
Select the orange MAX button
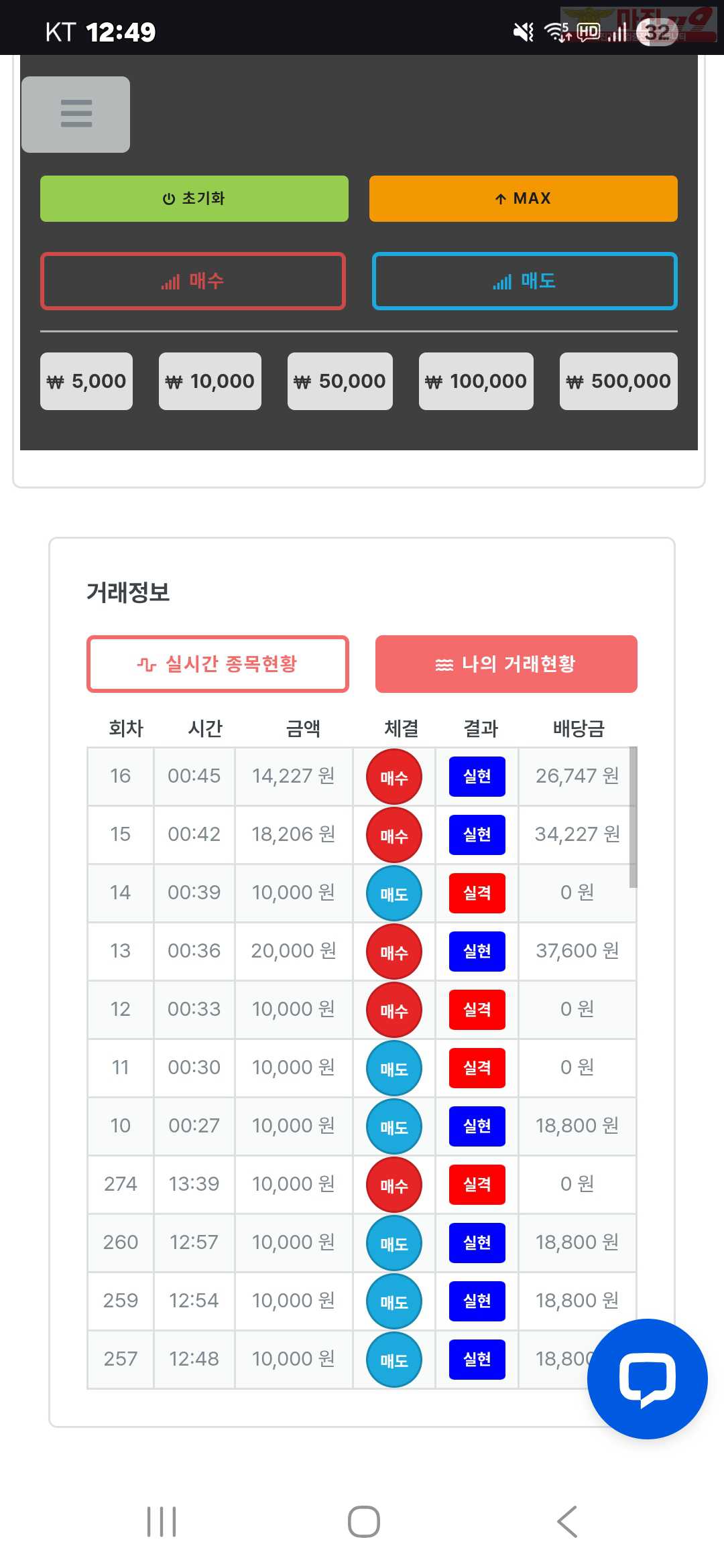(523, 198)
